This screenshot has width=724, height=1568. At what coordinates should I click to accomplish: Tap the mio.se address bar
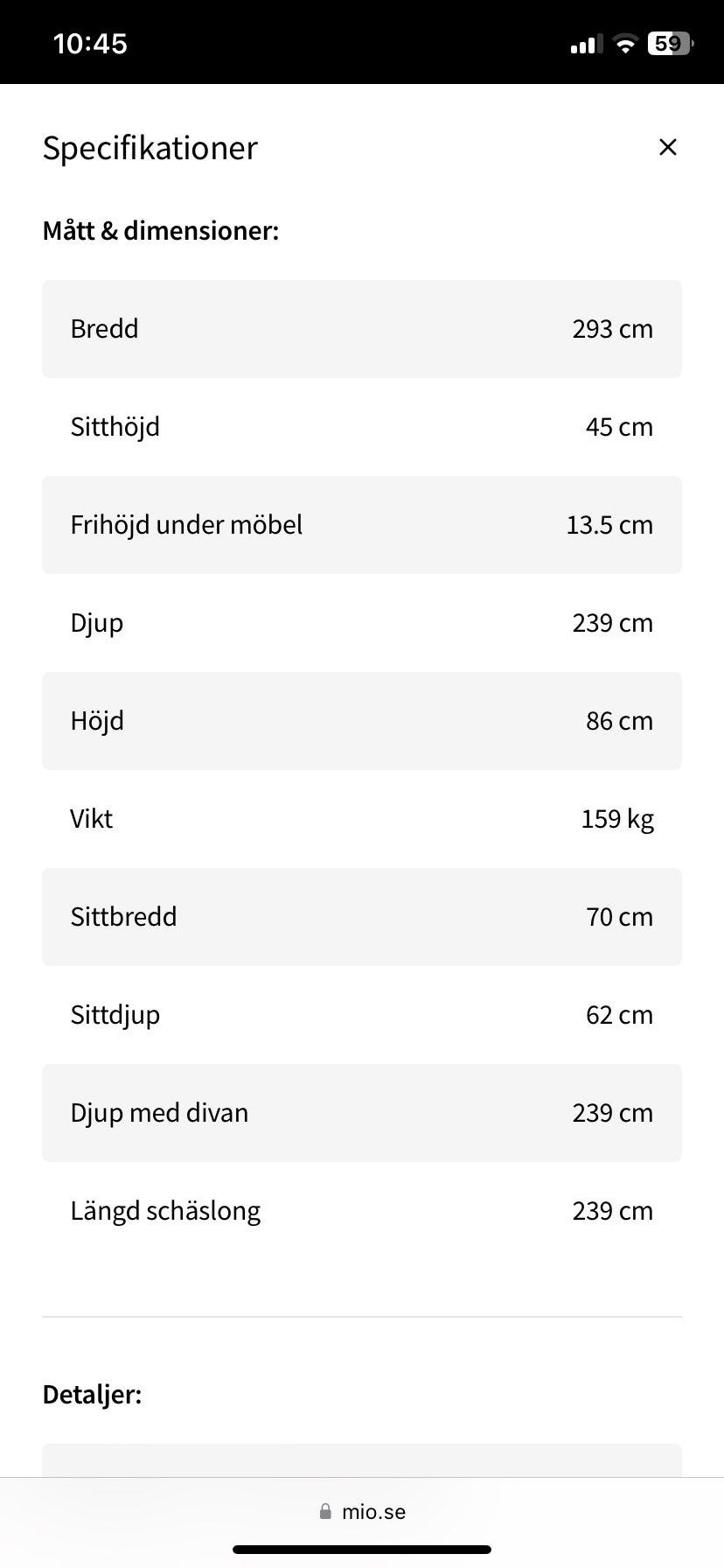pos(362,1511)
